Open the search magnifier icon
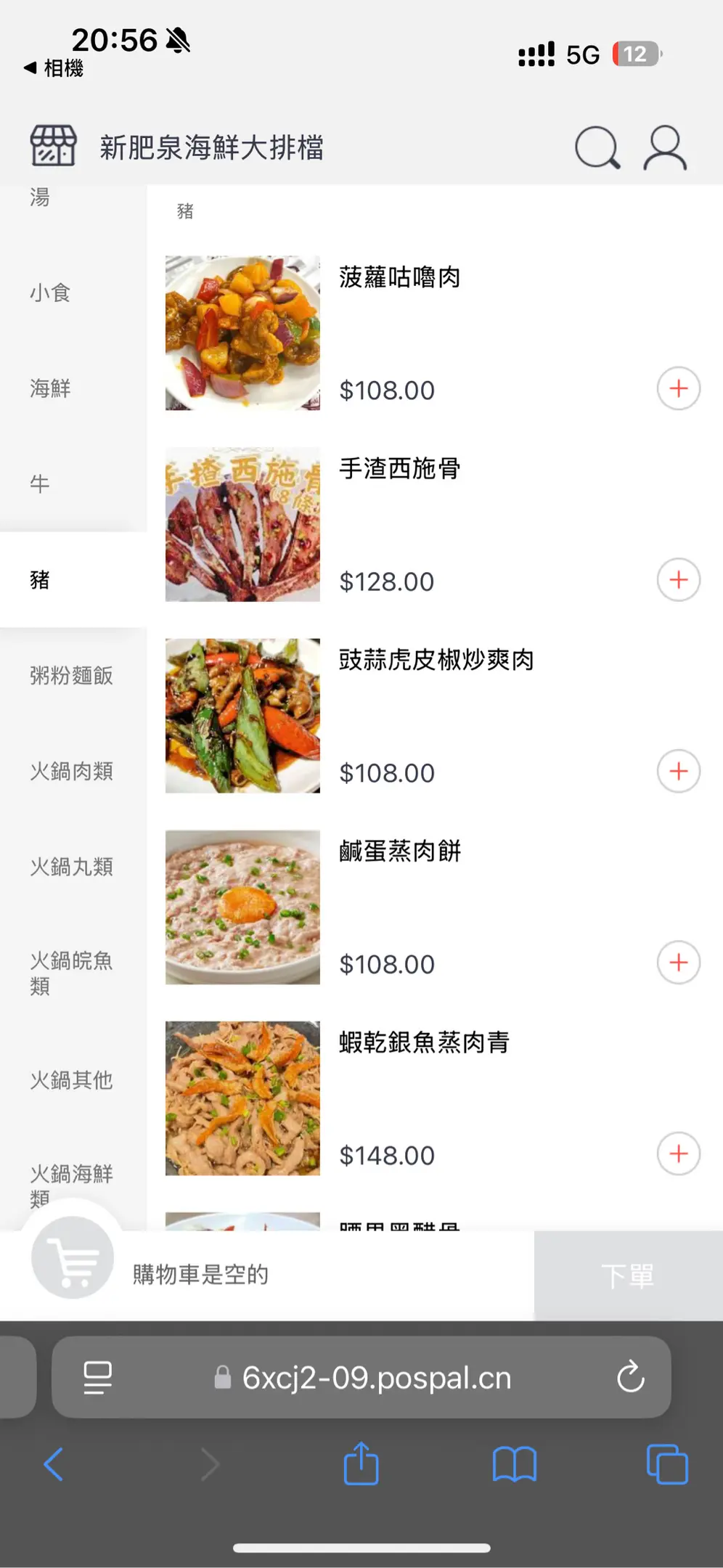Viewport: 723px width, 1568px height. pyautogui.click(x=597, y=148)
